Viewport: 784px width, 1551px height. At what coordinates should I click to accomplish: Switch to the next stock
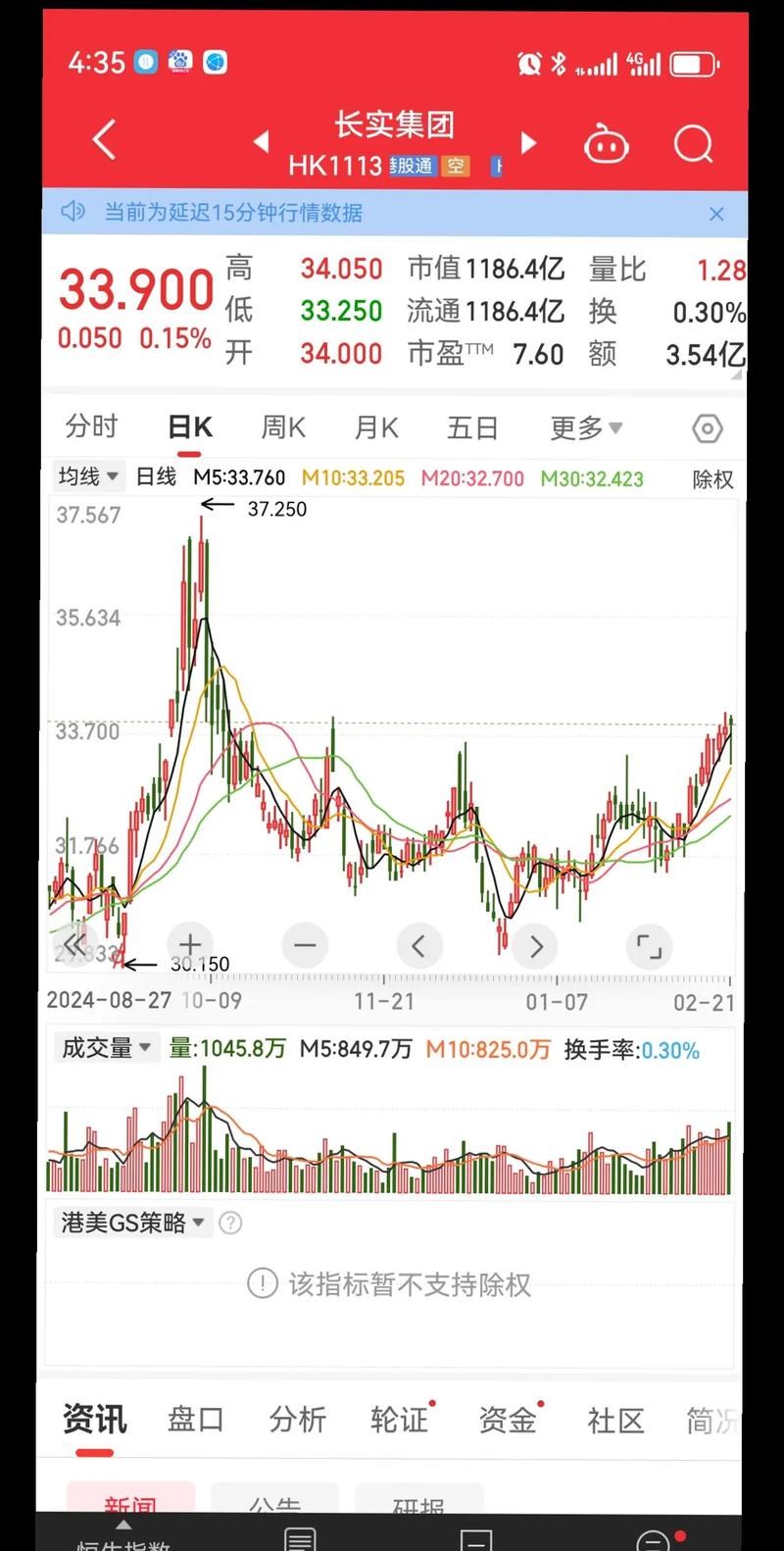pos(529,143)
